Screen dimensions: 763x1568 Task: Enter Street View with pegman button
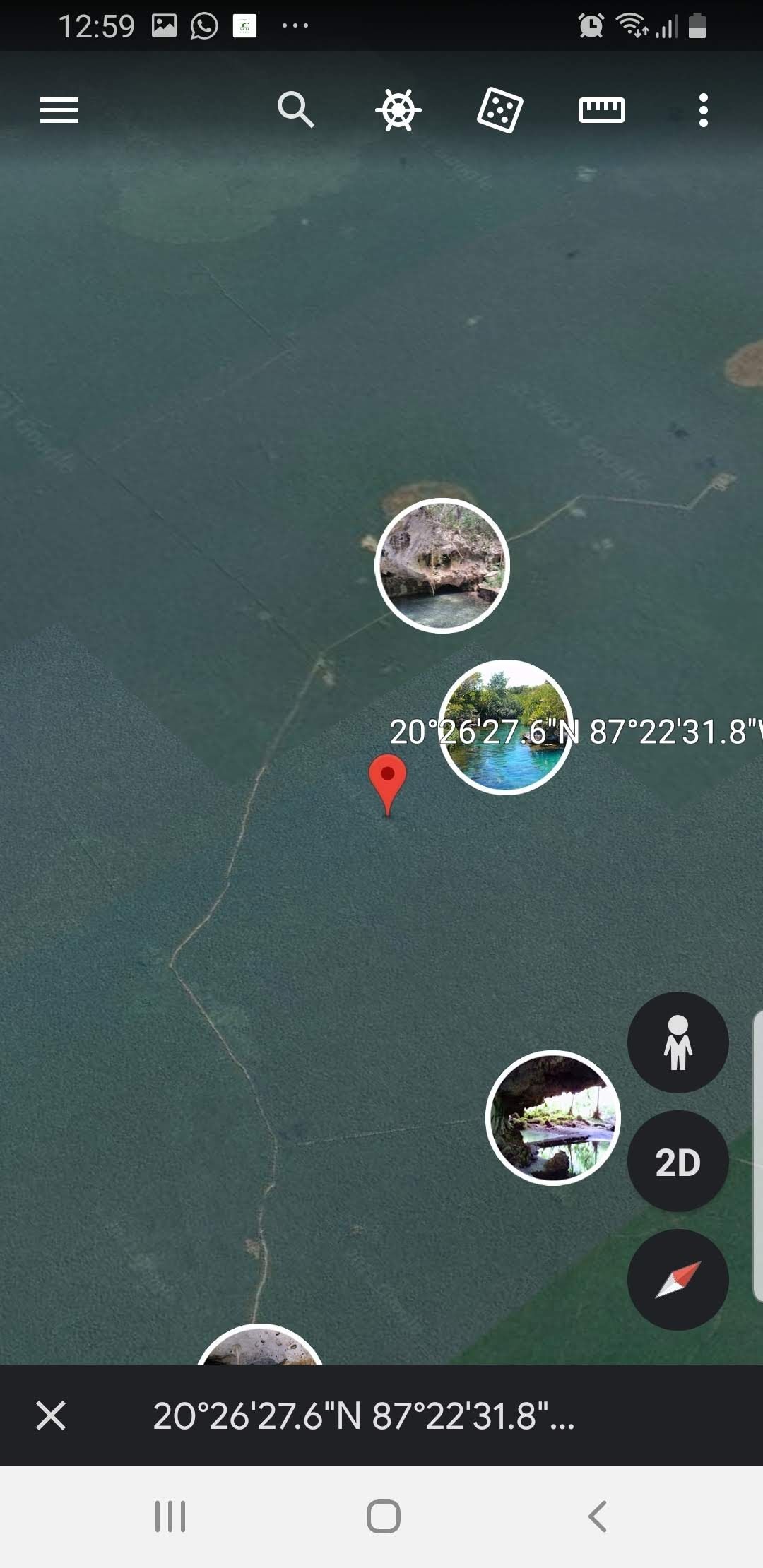pos(678,1043)
